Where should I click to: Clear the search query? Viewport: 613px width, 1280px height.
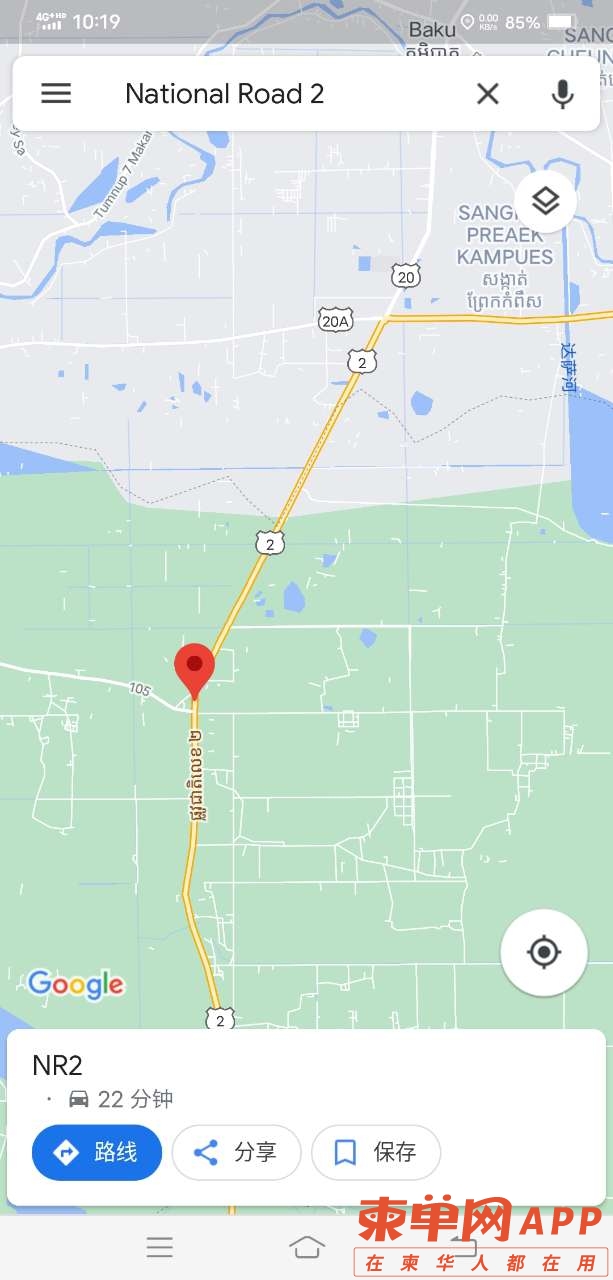coord(487,94)
